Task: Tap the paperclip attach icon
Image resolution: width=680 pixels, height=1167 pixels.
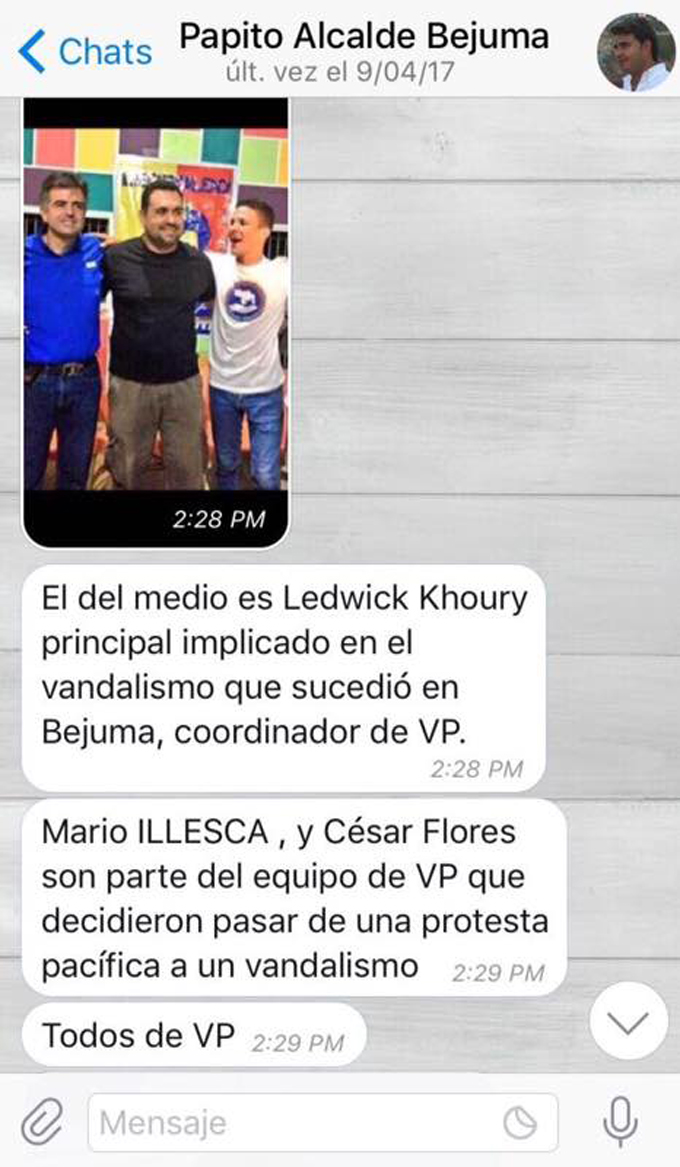Action: coord(42,1122)
